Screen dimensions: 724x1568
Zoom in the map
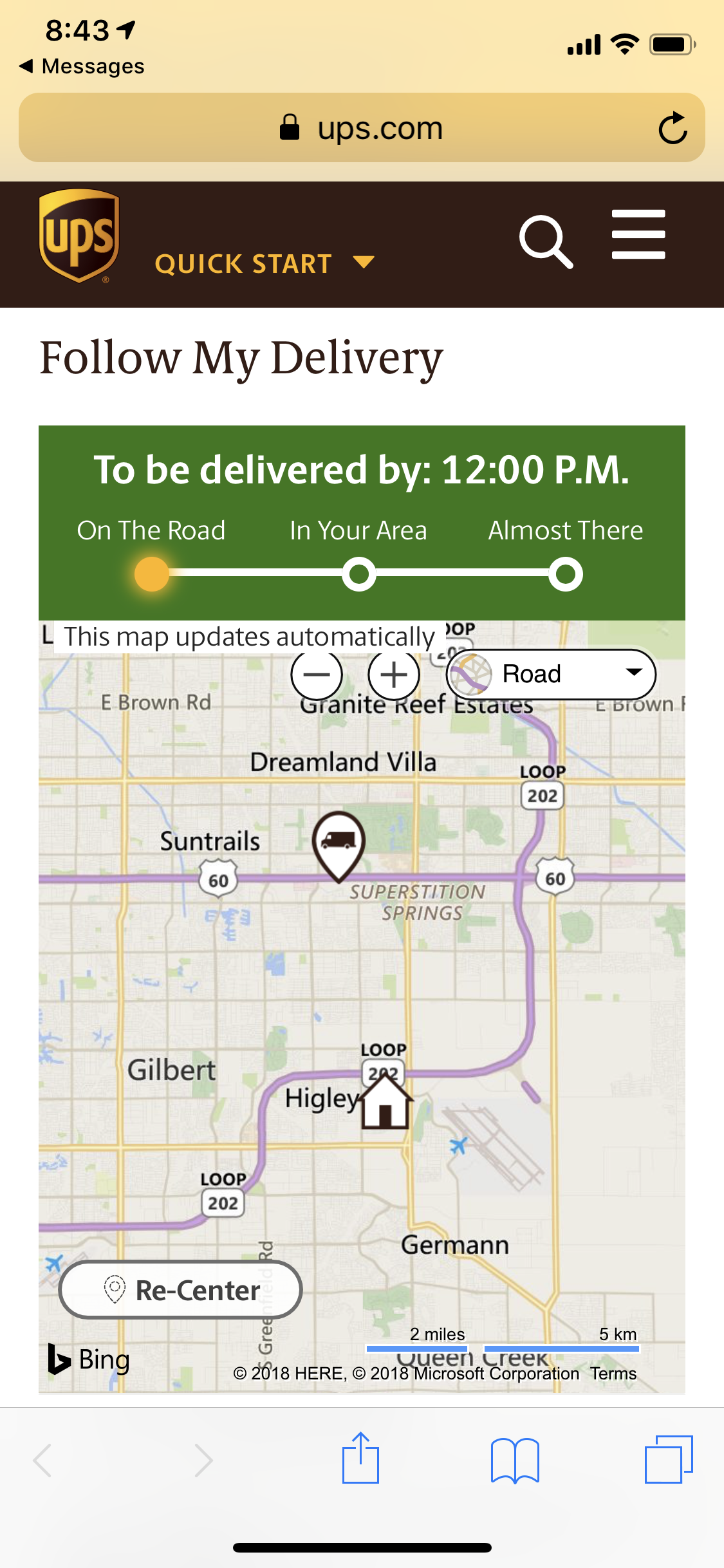(394, 675)
